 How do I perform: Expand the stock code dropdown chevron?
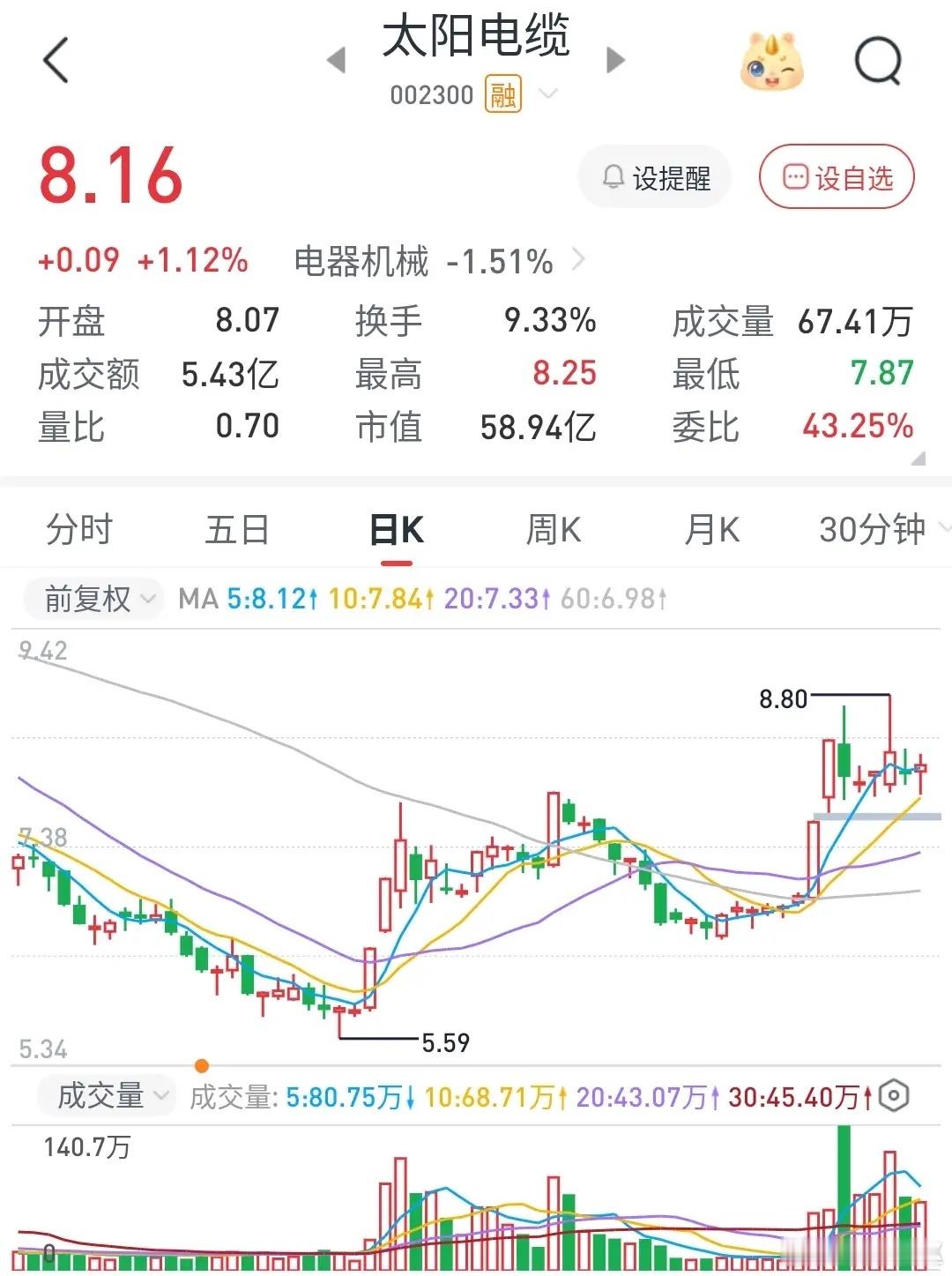548,93
